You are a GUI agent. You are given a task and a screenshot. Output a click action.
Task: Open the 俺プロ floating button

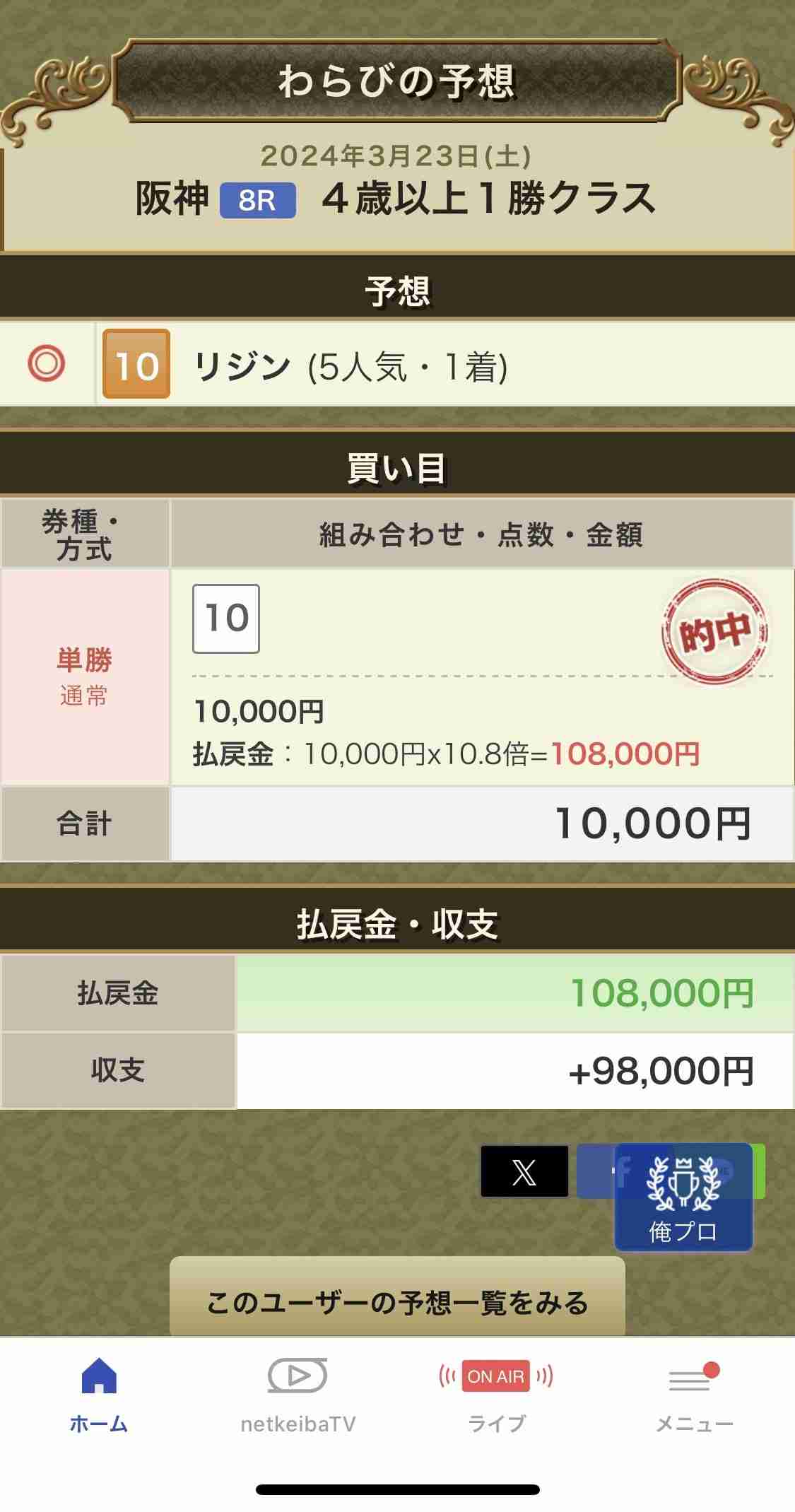click(683, 1198)
